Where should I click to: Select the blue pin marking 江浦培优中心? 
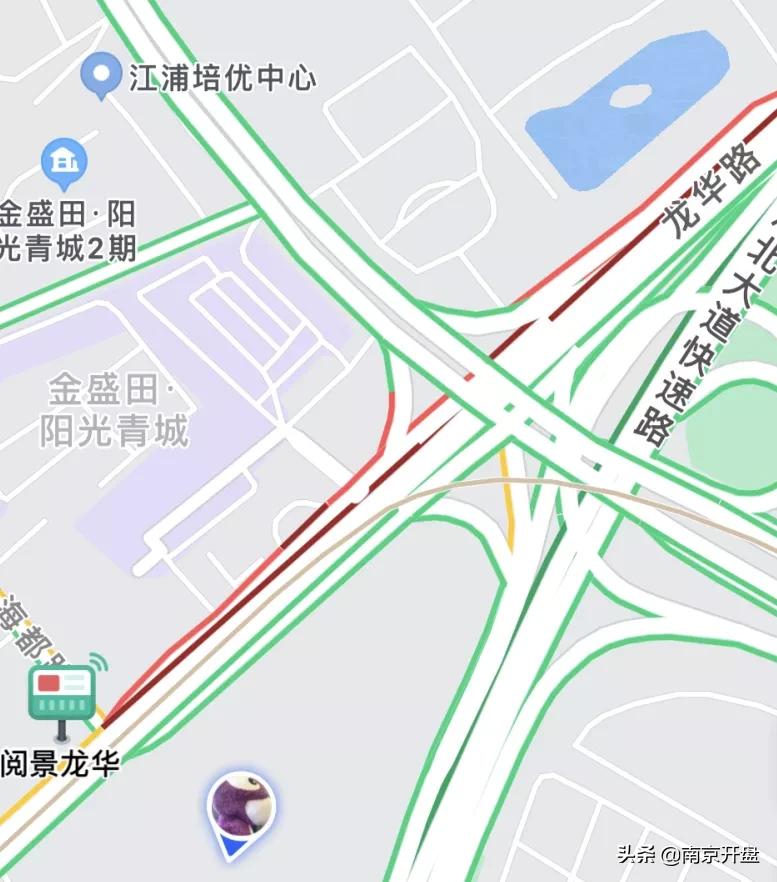coord(99,72)
